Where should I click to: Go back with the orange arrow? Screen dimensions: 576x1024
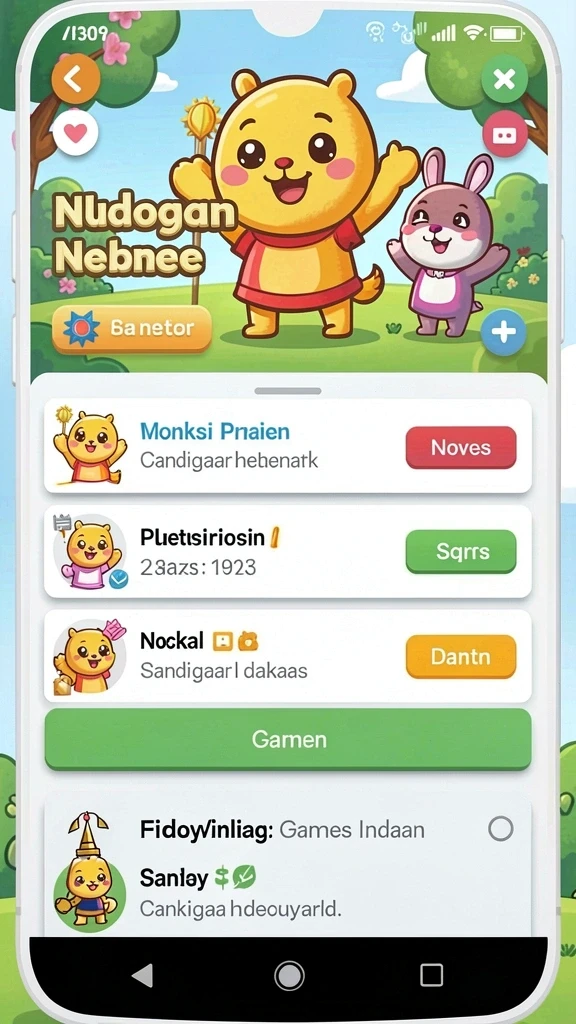coord(76,80)
